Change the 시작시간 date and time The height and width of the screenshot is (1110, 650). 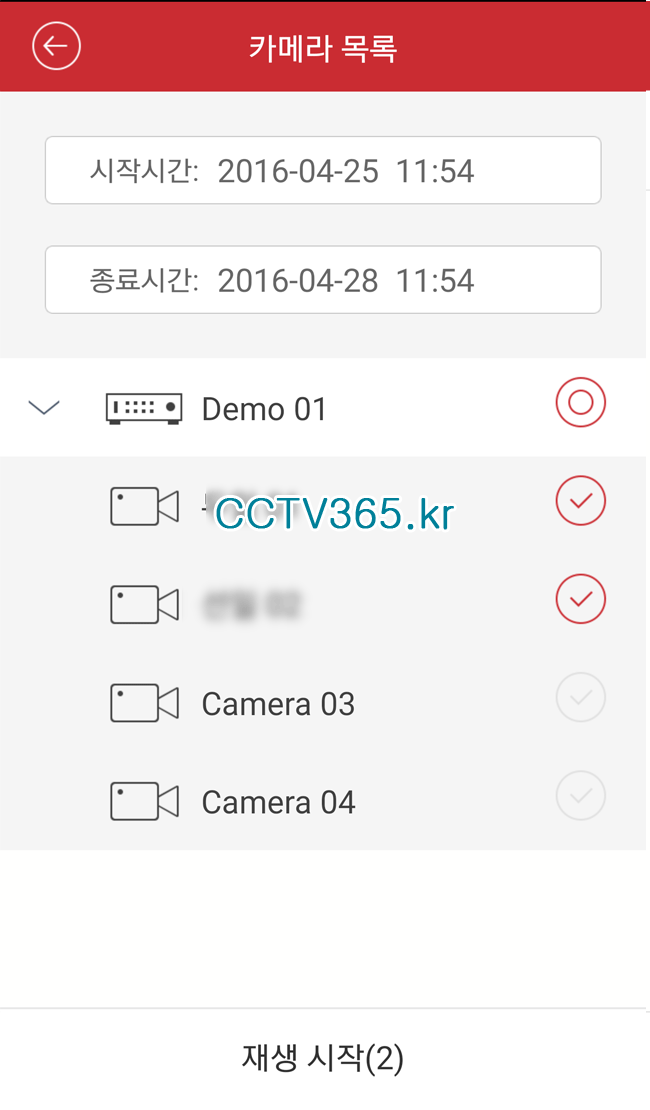tap(323, 171)
